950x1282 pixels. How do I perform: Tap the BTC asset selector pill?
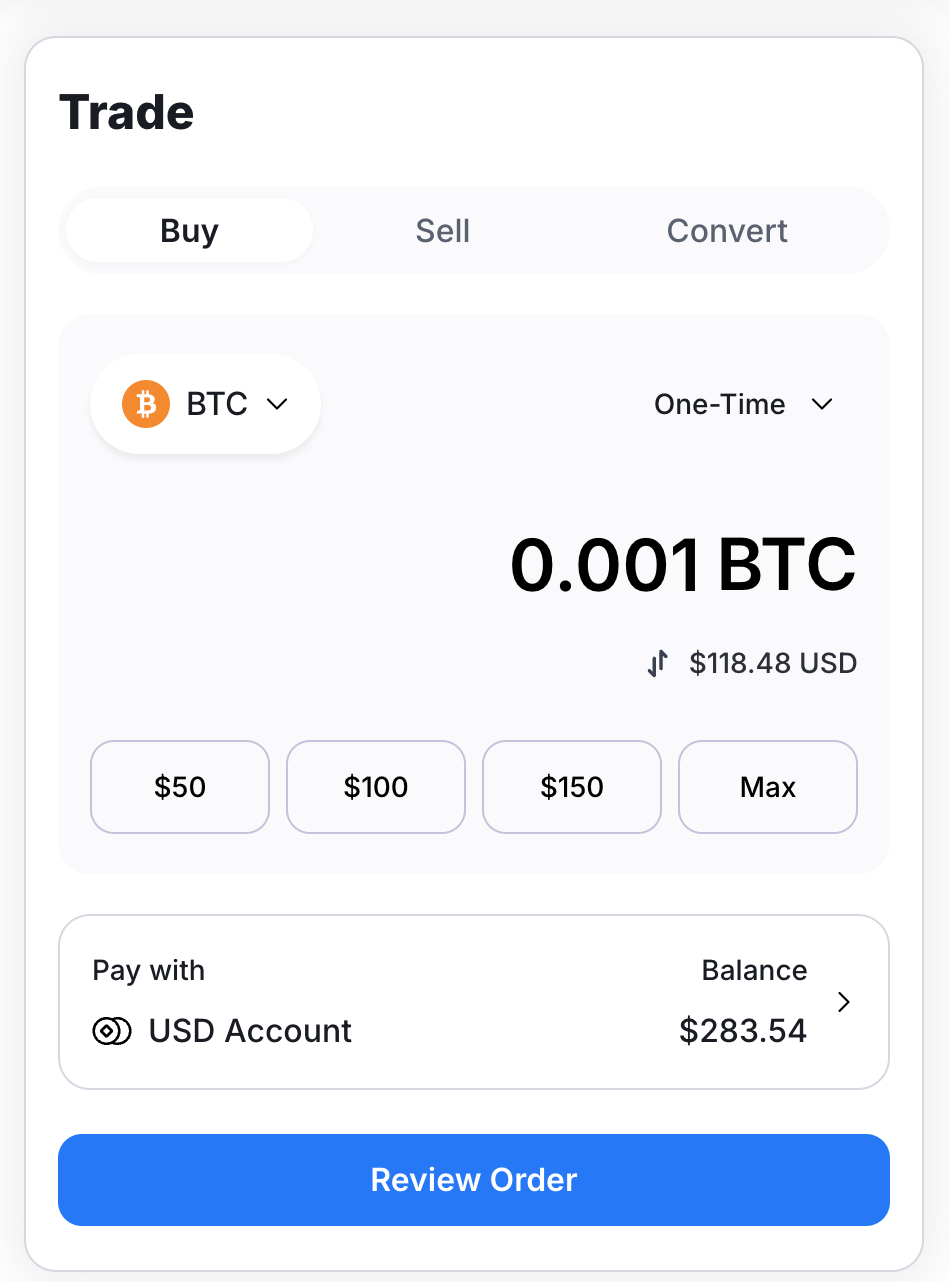coord(205,404)
